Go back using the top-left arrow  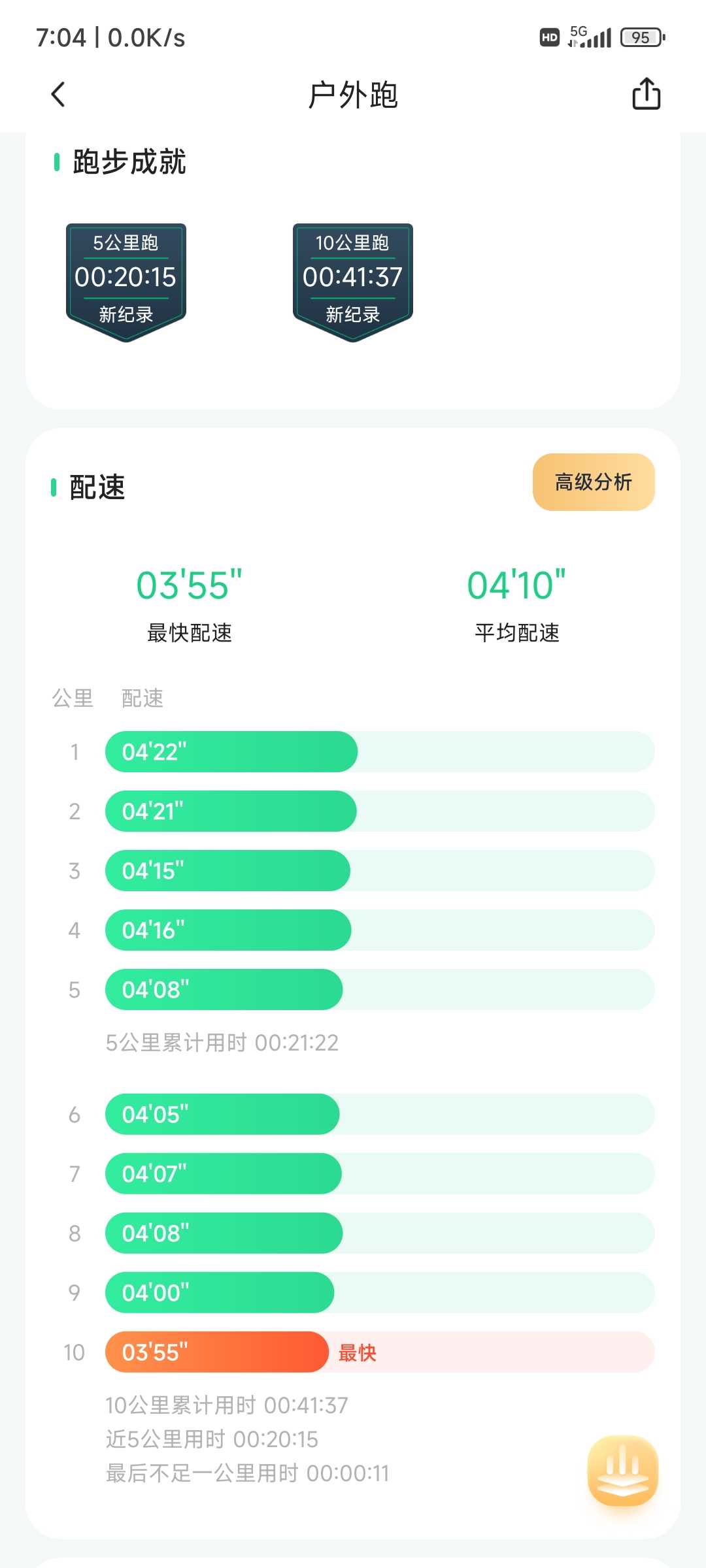[x=58, y=94]
